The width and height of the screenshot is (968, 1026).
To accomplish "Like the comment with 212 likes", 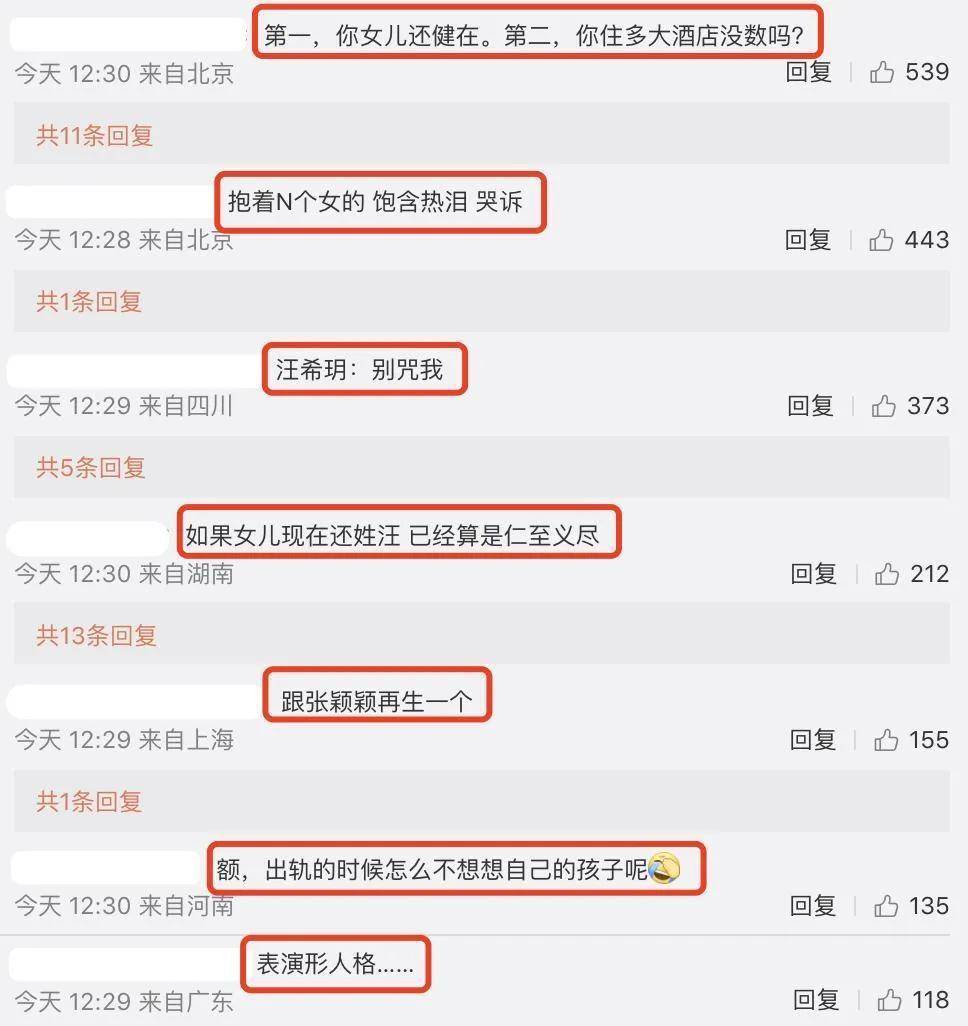I will (x=886, y=574).
